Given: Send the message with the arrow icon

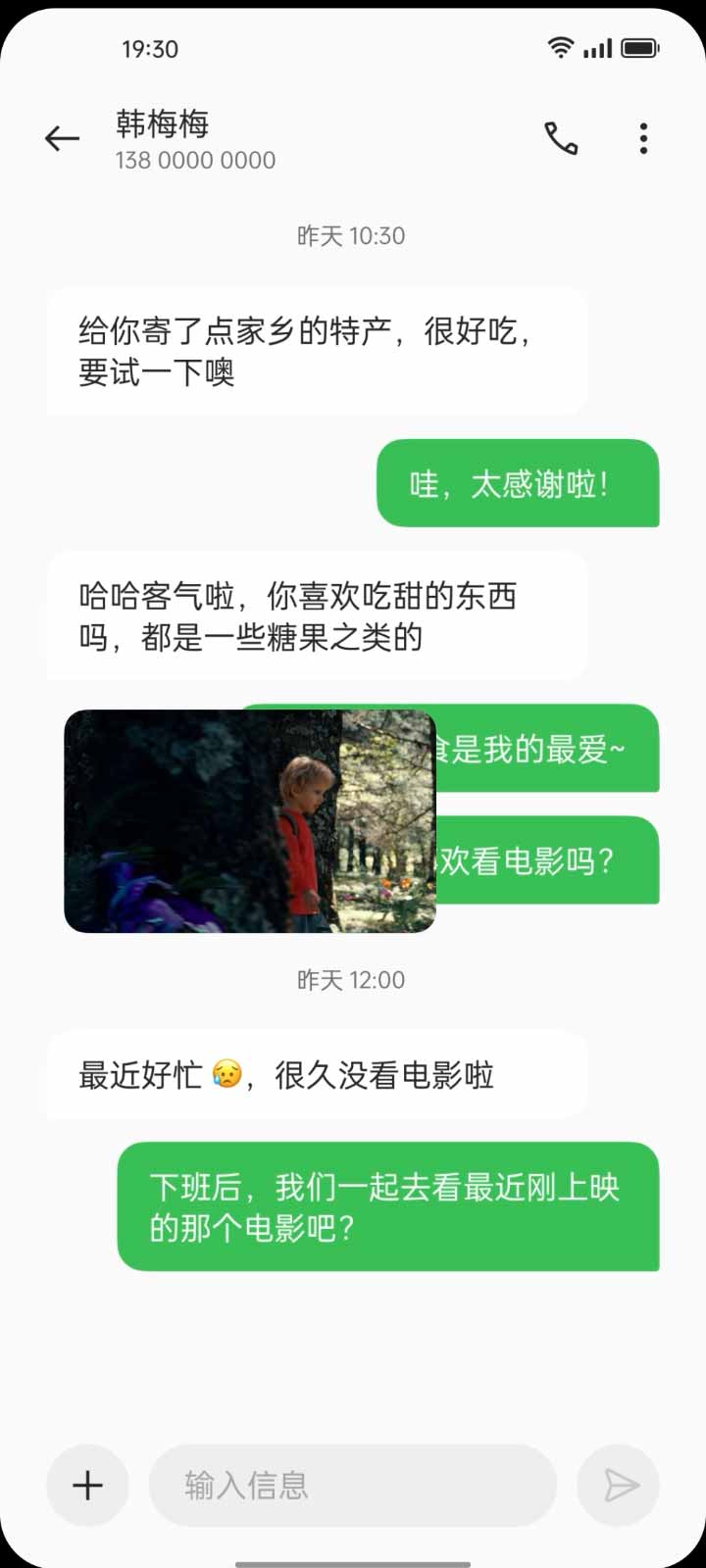Looking at the screenshot, I should (619, 1486).
